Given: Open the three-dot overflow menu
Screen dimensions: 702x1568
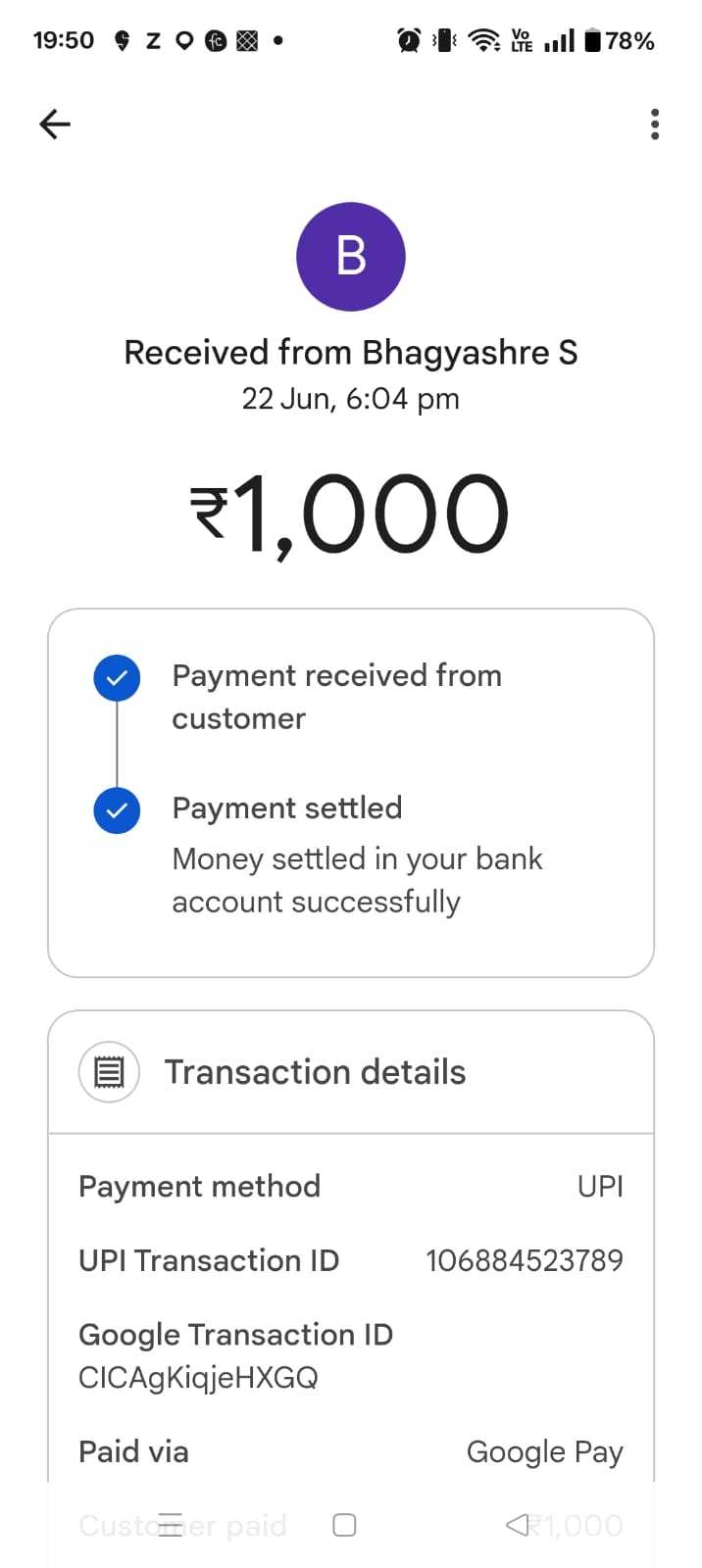Looking at the screenshot, I should tap(655, 124).
